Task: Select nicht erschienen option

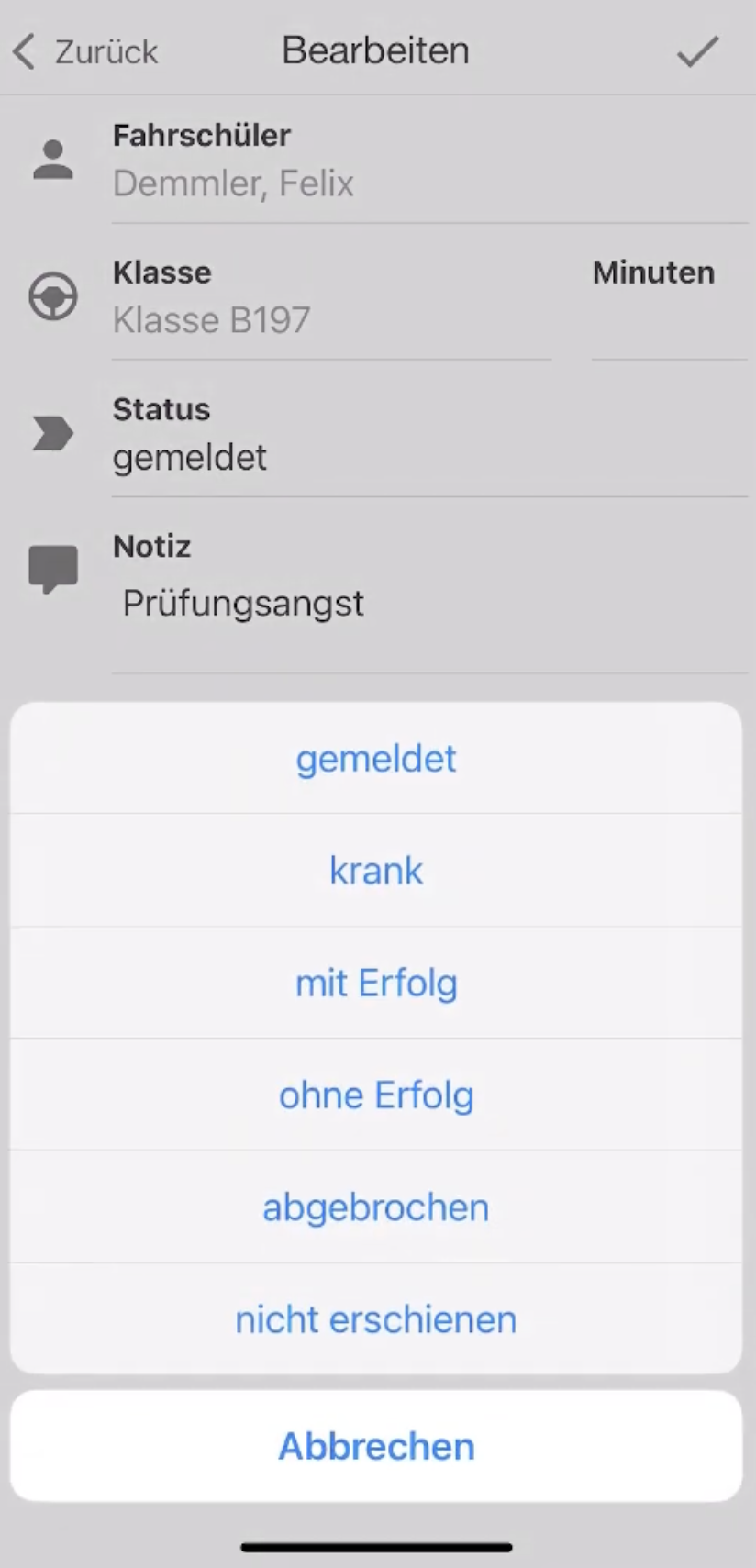Action: [375, 1319]
